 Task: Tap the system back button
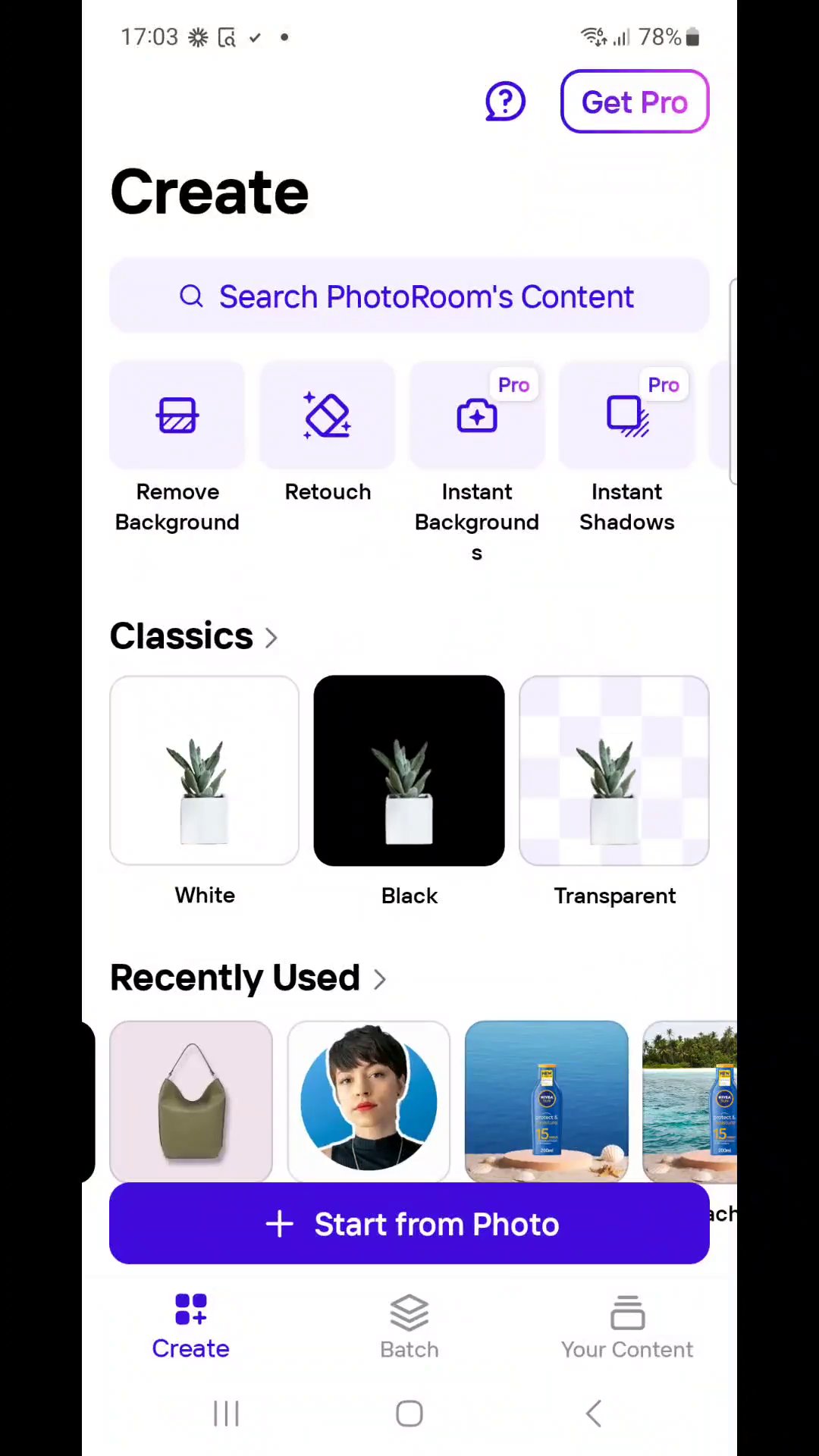[594, 1414]
